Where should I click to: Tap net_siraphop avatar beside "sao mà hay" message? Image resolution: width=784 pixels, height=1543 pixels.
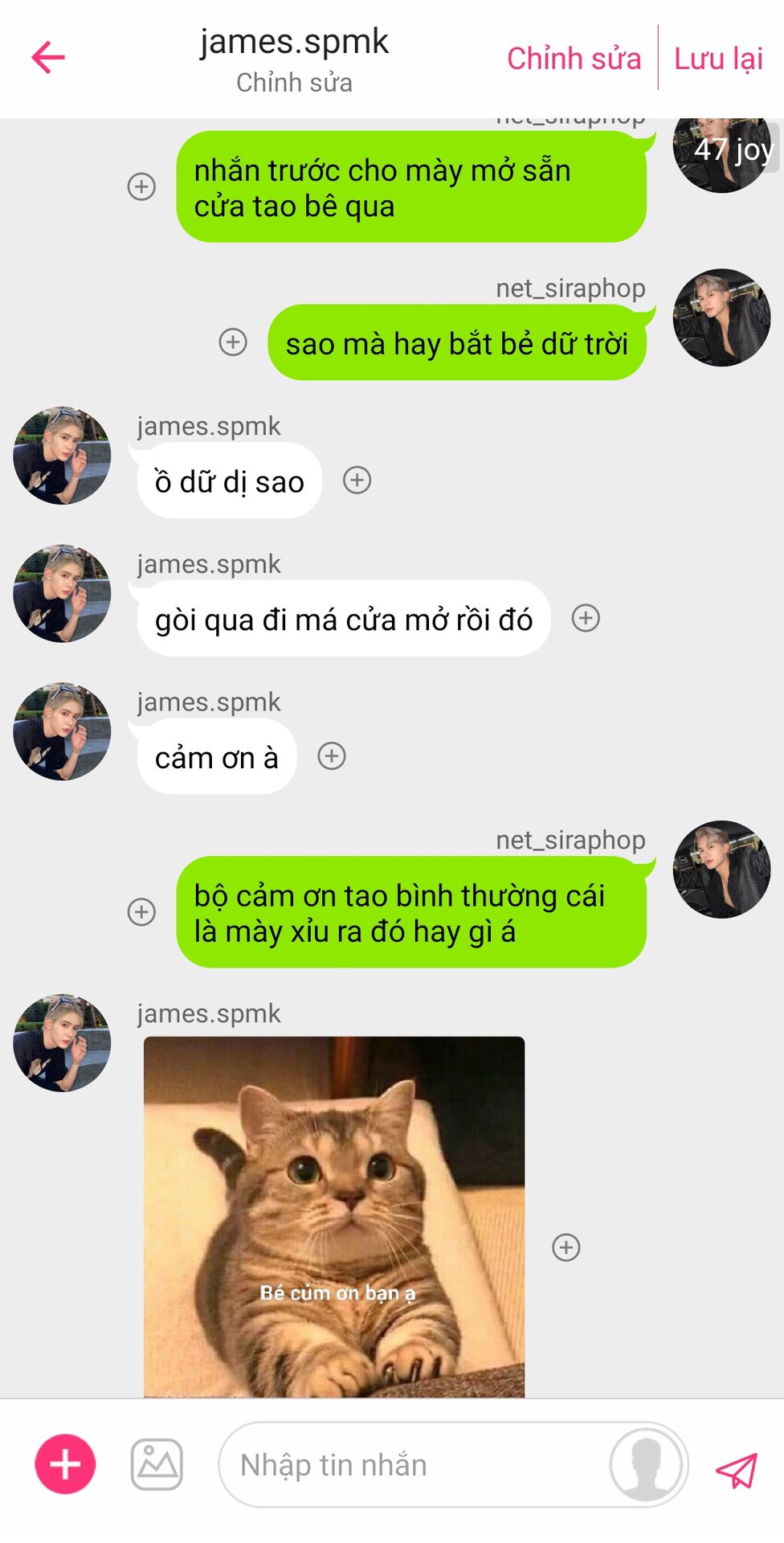pos(721,317)
